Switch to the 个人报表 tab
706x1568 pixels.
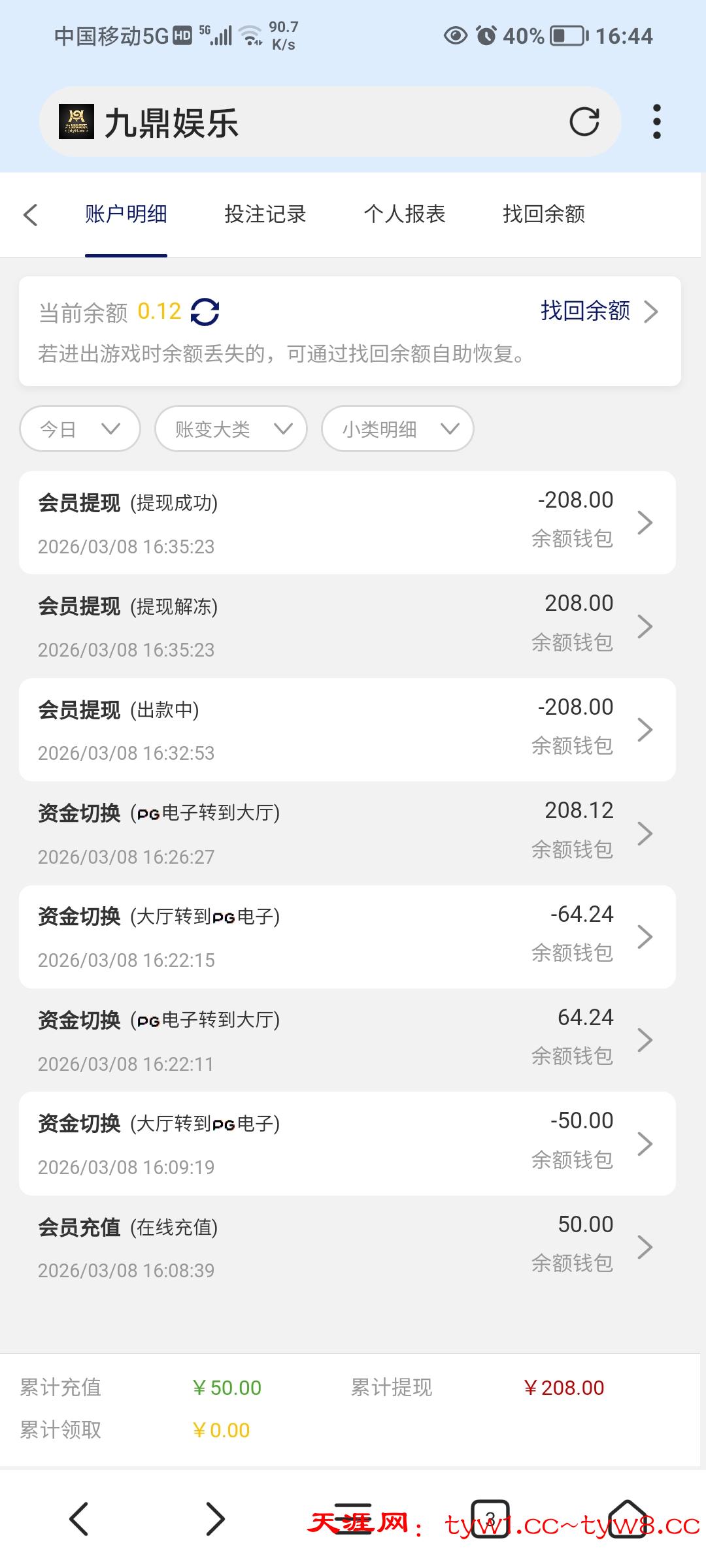pos(404,214)
